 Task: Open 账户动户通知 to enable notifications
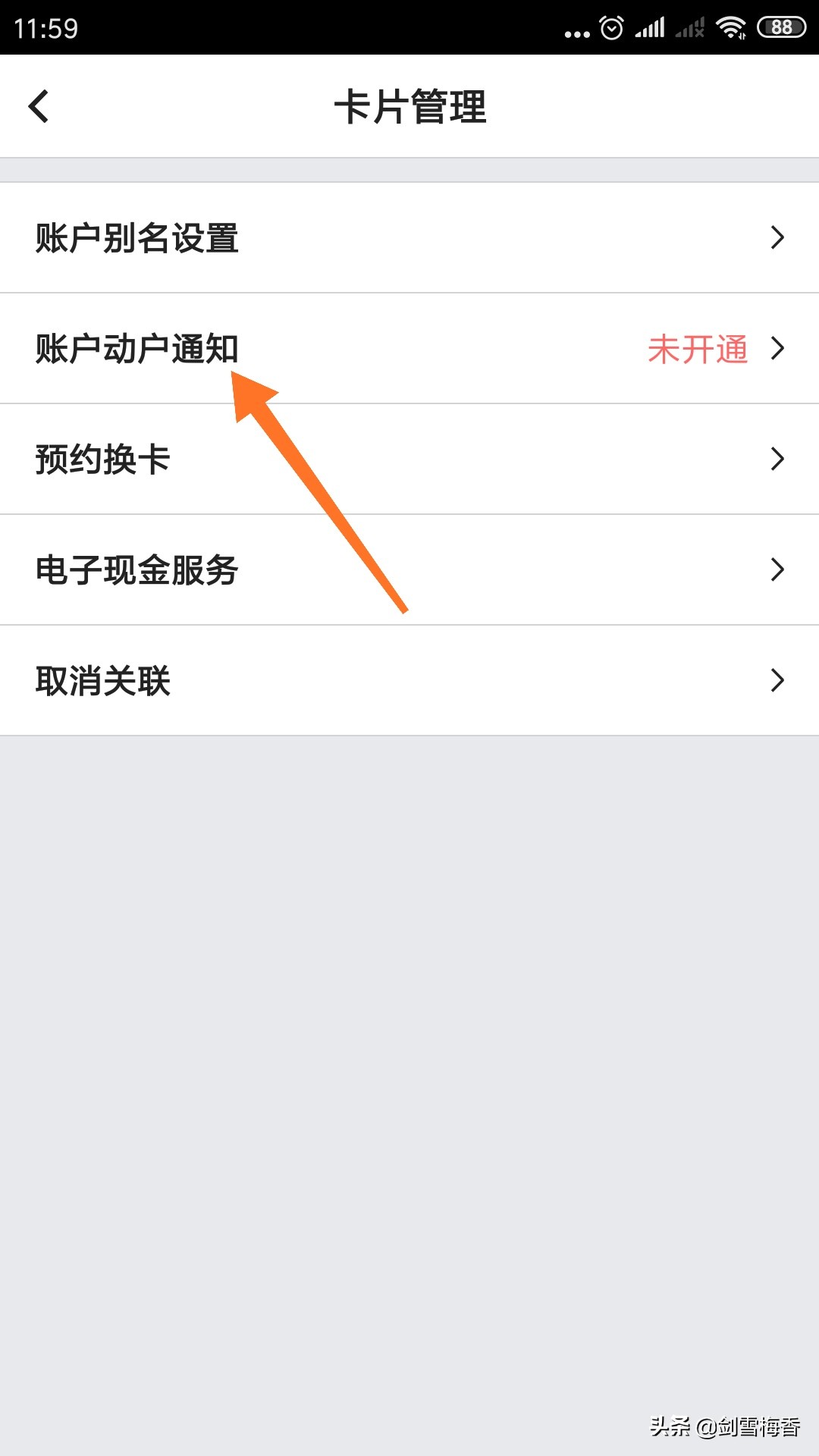(x=136, y=348)
